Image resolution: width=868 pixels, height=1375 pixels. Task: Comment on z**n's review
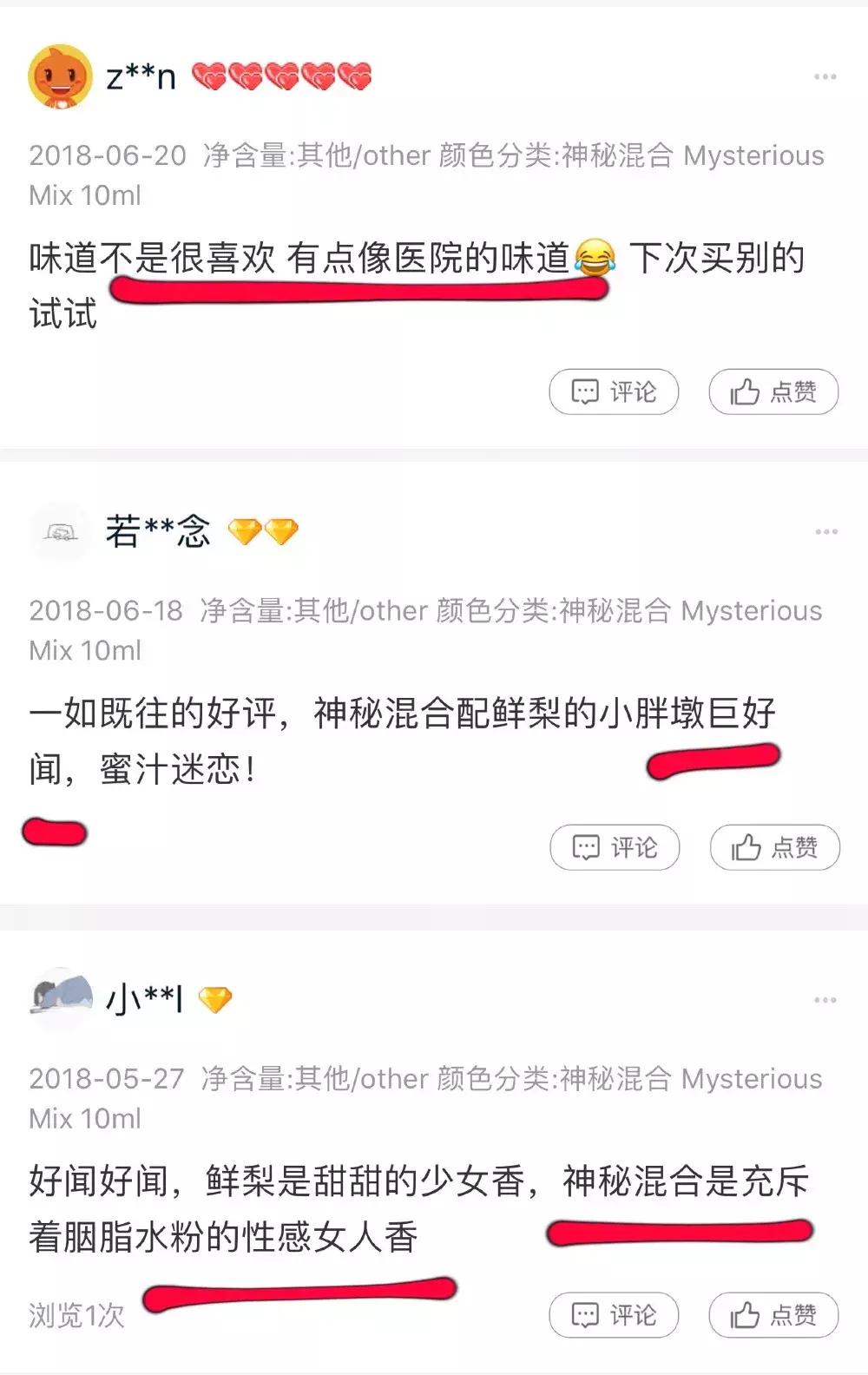(x=614, y=392)
